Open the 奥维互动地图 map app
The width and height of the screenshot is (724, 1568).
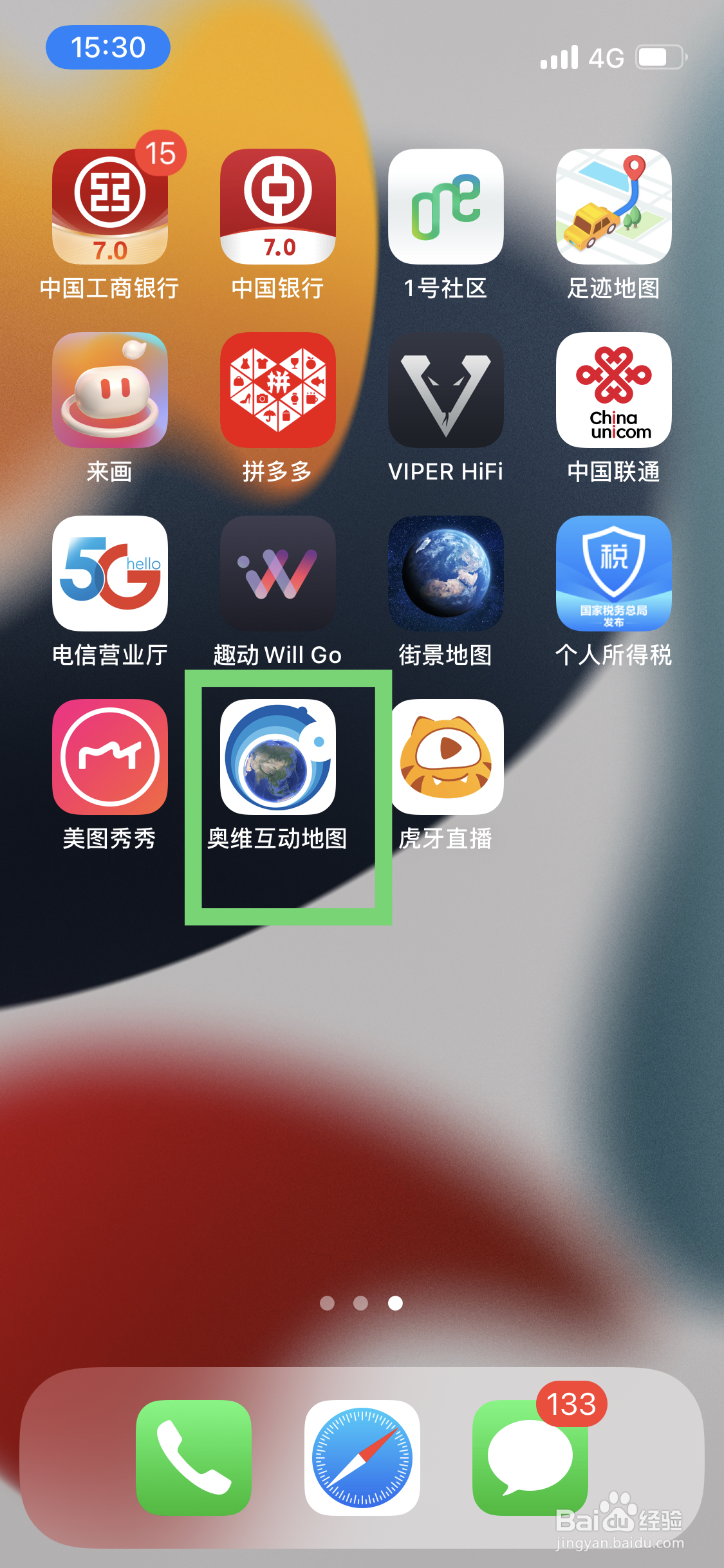pyautogui.click(x=277, y=756)
